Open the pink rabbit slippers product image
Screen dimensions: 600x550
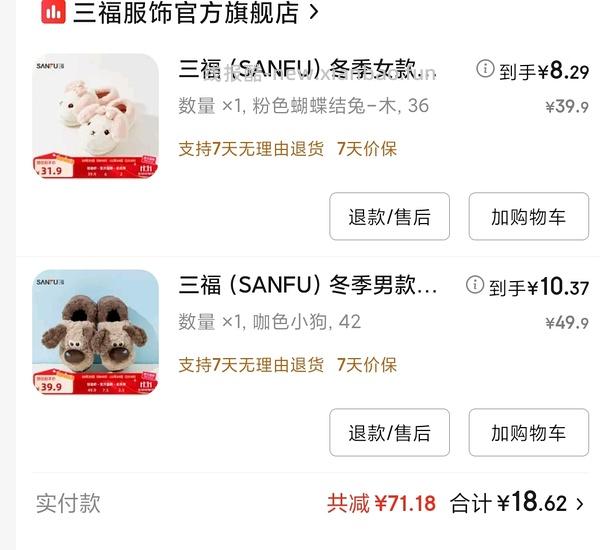pyautogui.click(x=96, y=117)
